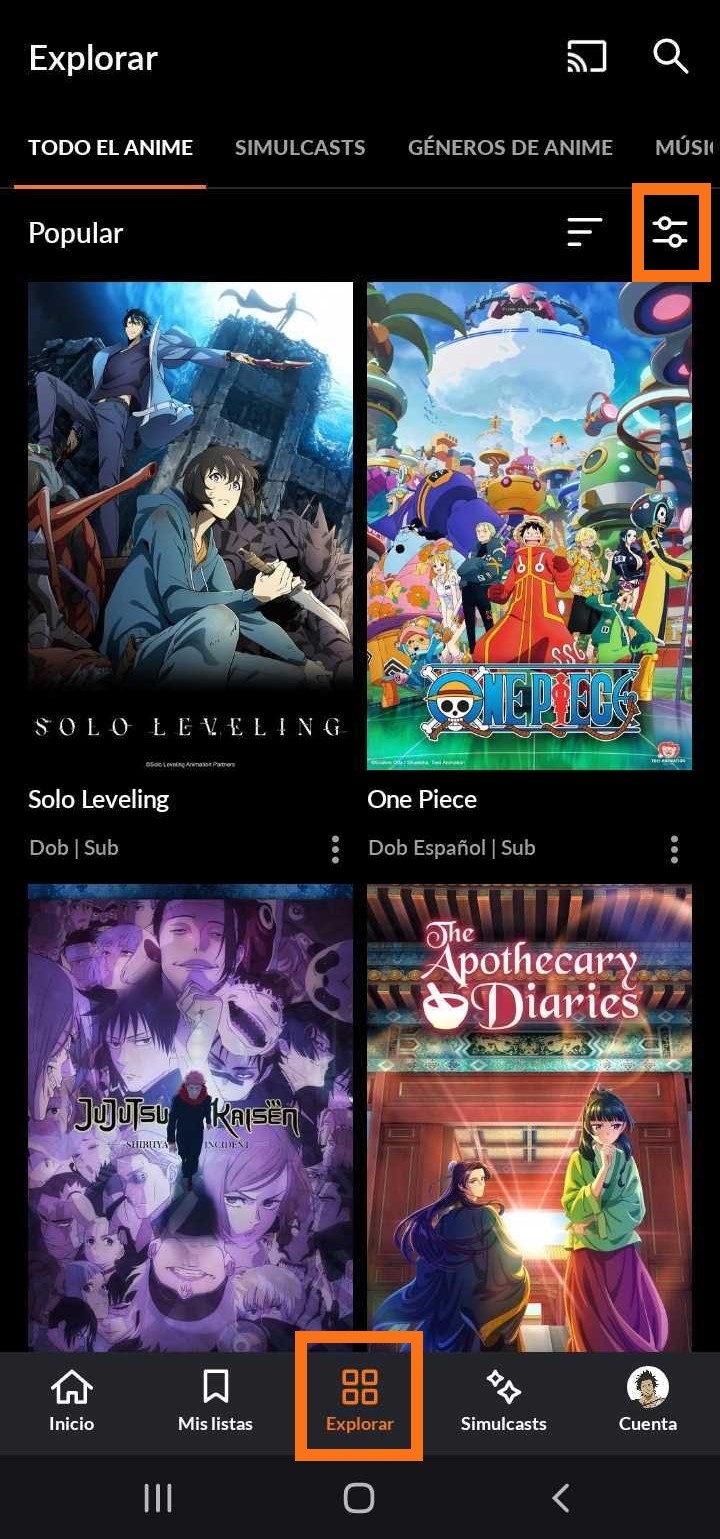Go to the Inicio tab

coord(72,1402)
